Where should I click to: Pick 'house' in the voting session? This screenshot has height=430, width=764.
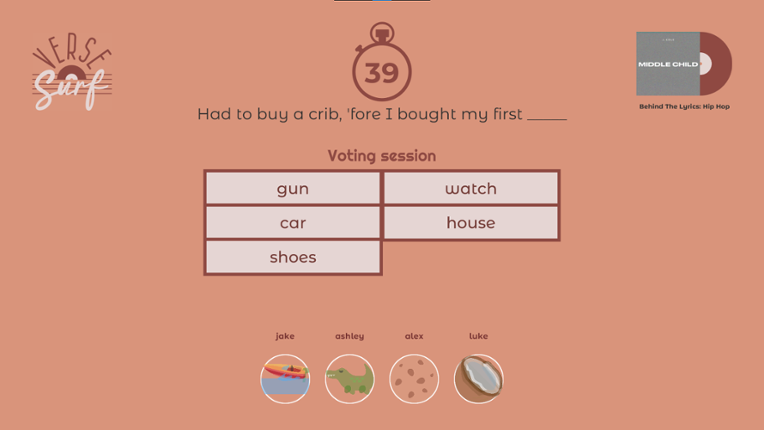coord(470,222)
